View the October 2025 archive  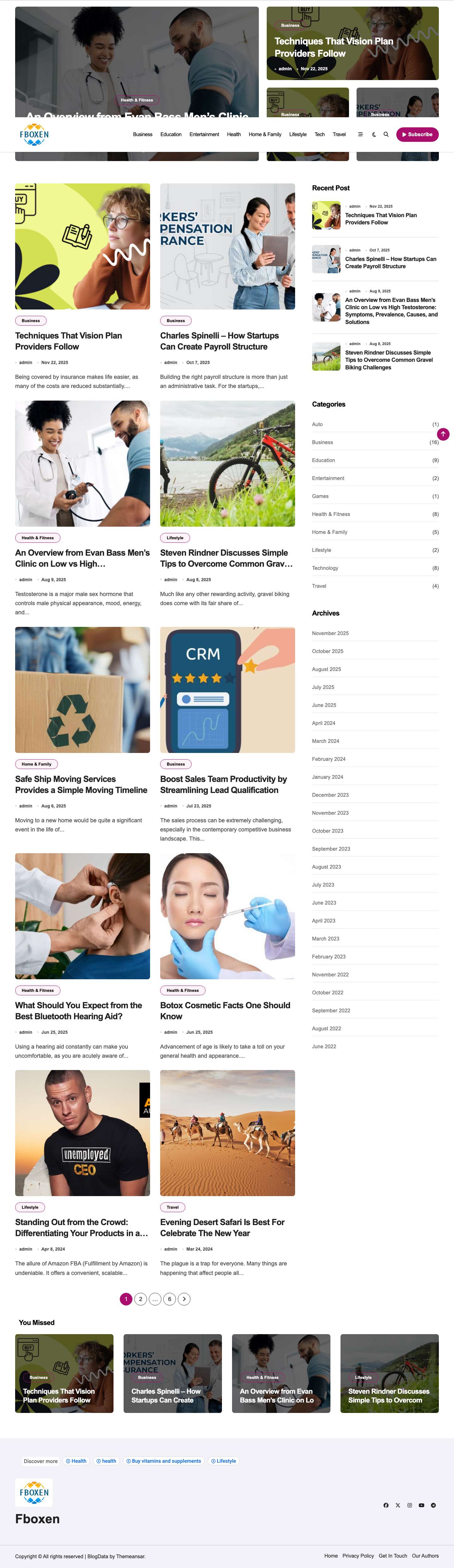pyautogui.click(x=327, y=651)
